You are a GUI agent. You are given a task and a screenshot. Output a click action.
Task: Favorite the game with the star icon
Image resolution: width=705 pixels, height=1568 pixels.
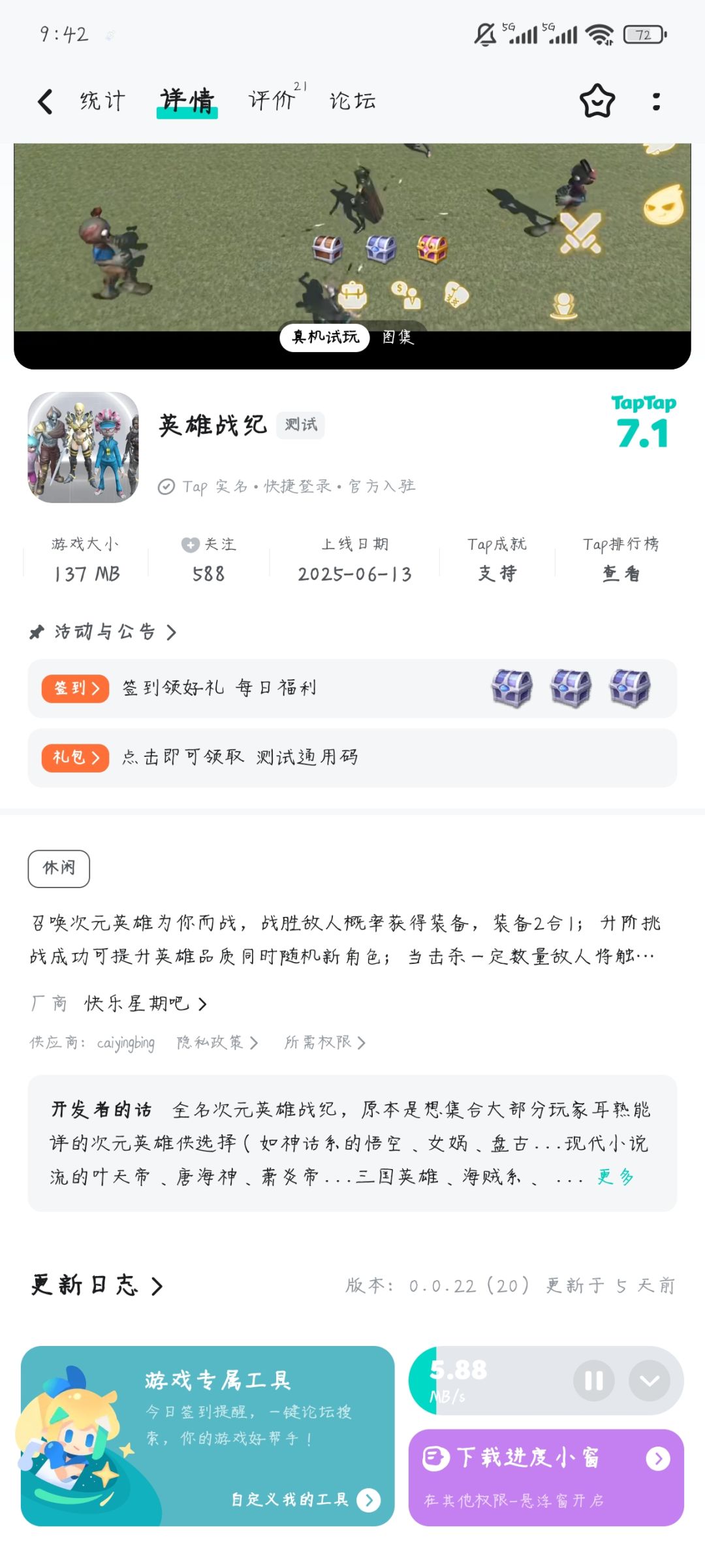(597, 101)
